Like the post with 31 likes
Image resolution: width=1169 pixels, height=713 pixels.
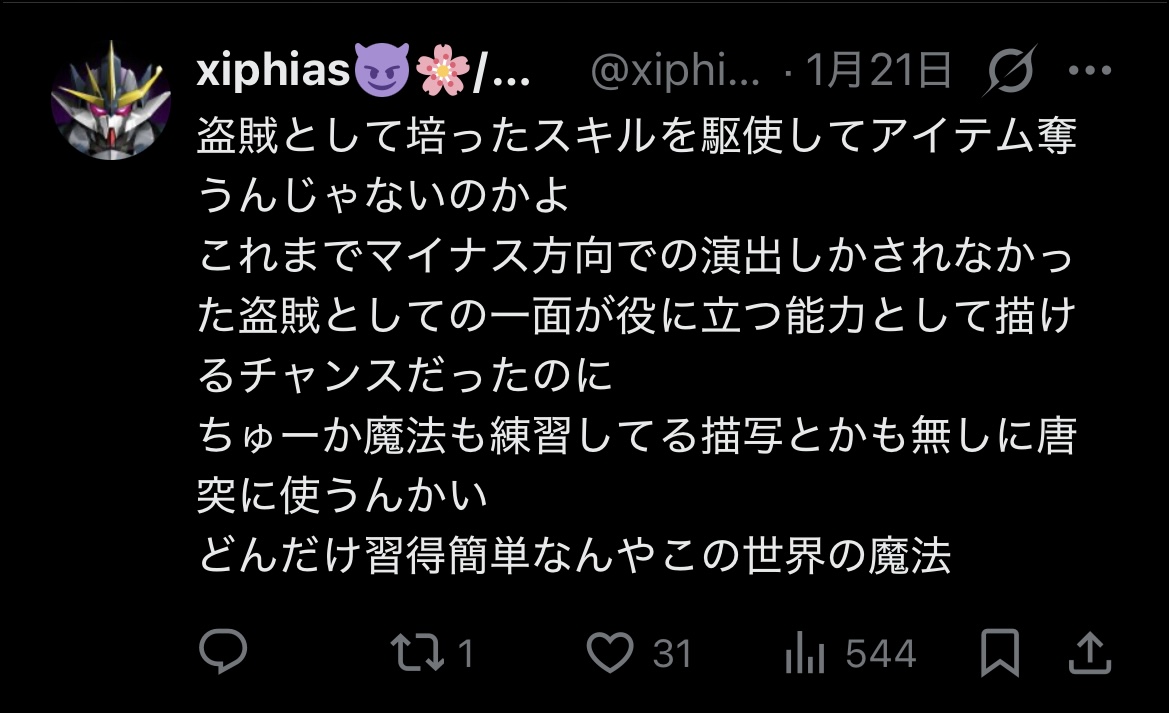(610, 654)
